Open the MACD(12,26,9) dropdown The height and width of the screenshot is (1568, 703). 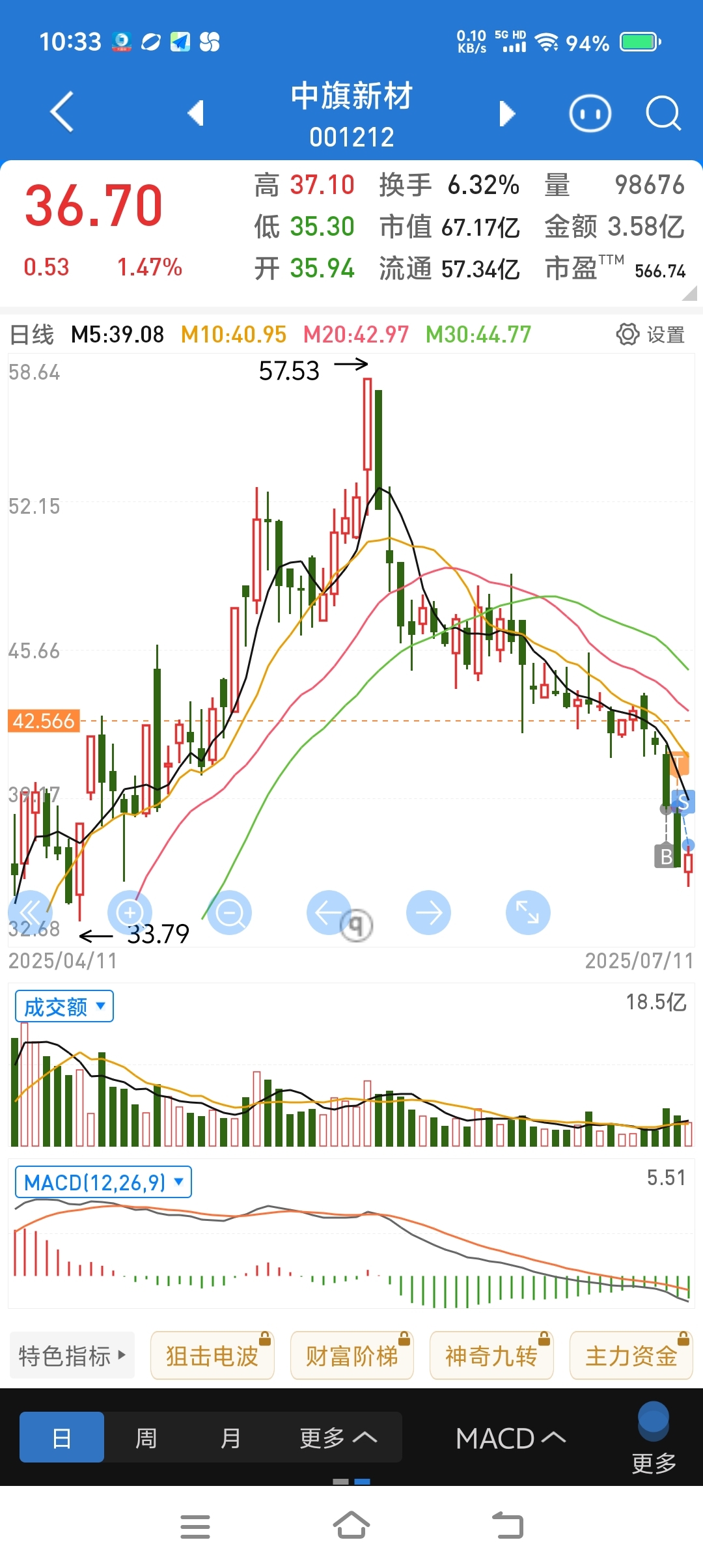click(103, 1182)
